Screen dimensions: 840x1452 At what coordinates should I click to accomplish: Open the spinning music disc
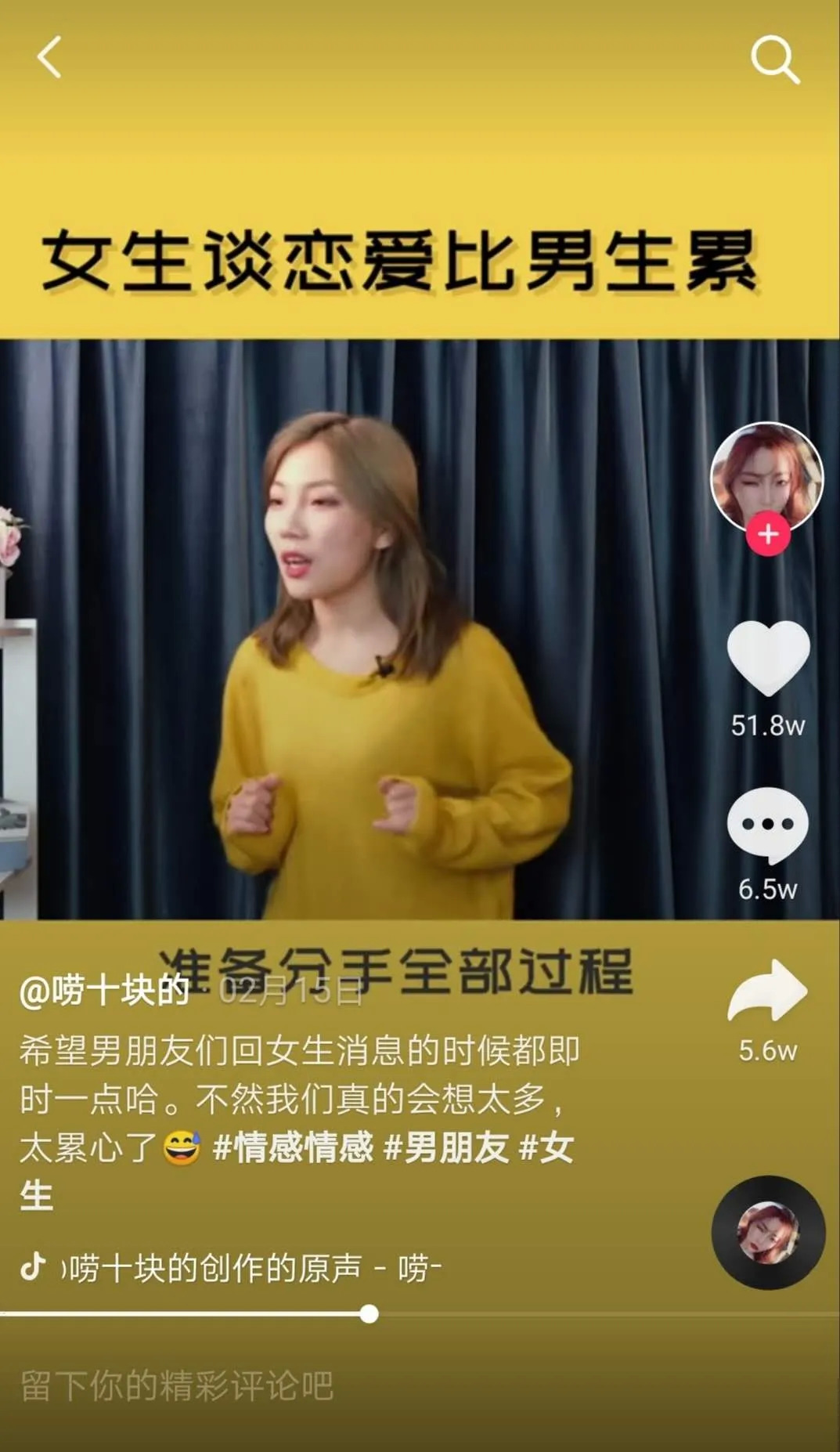tap(767, 1233)
